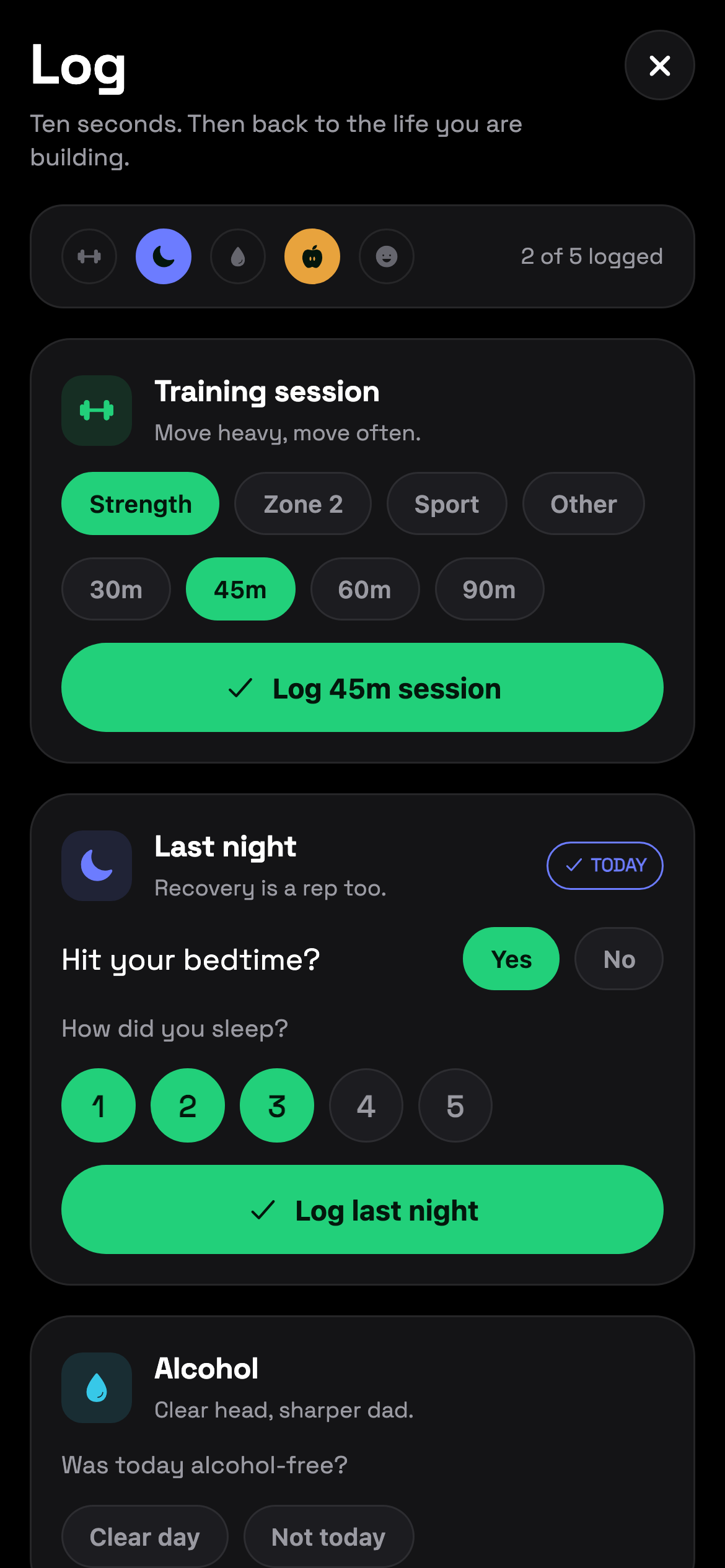Answer No to hitting bedtime

click(619, 959)
